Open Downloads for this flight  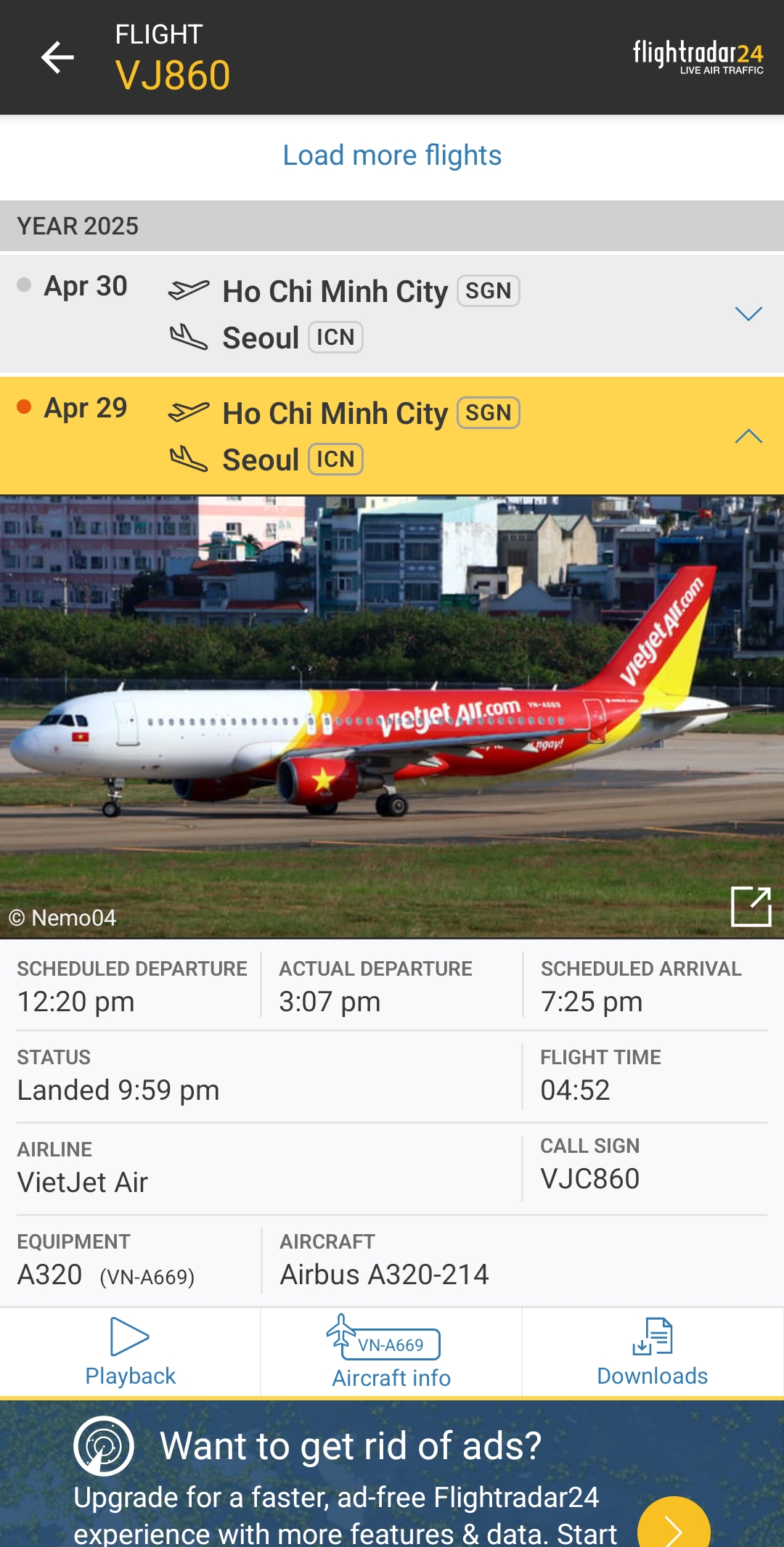point(652,1352)
